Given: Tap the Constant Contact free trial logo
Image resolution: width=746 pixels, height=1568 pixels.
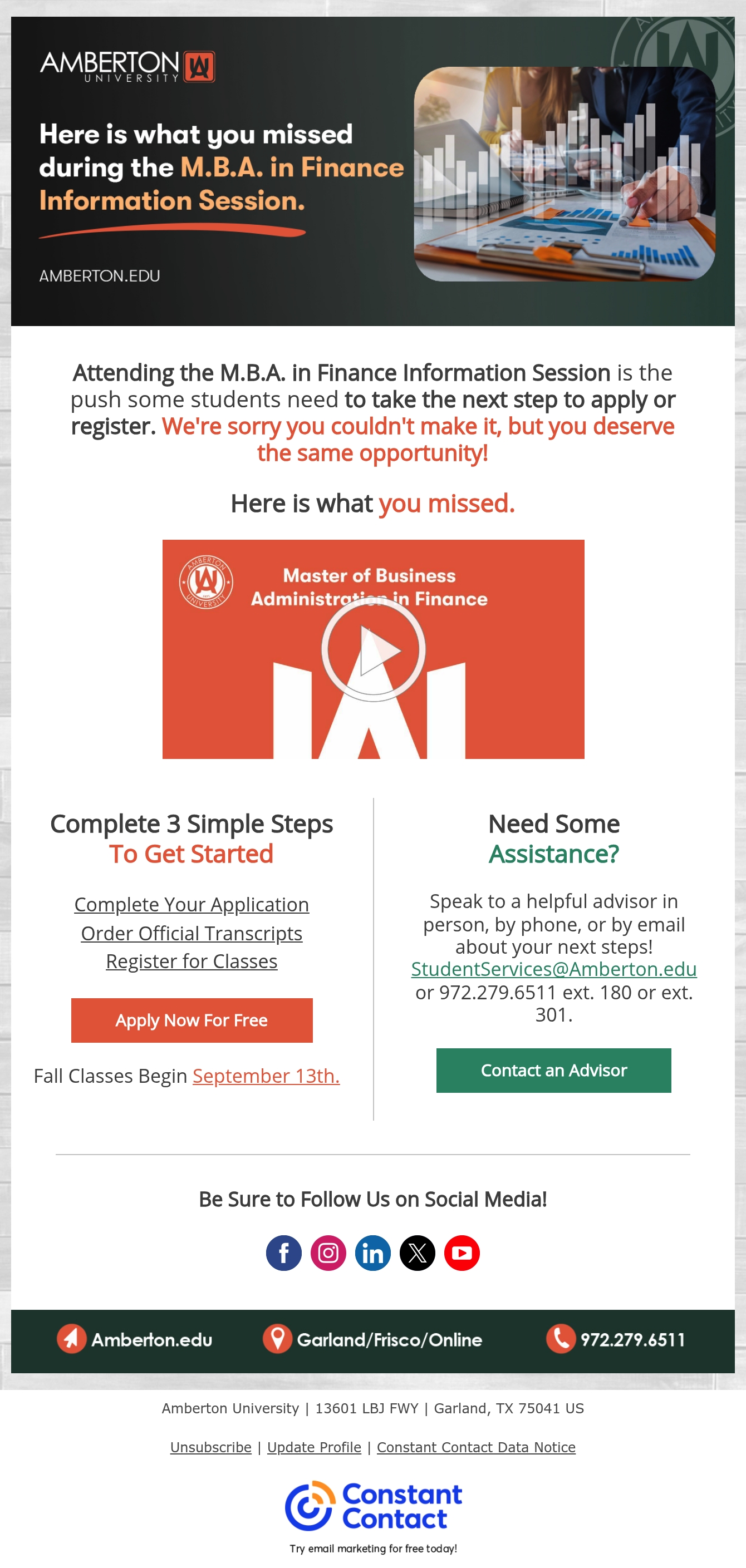Looking at the screenshot, I should [374, 1516].
